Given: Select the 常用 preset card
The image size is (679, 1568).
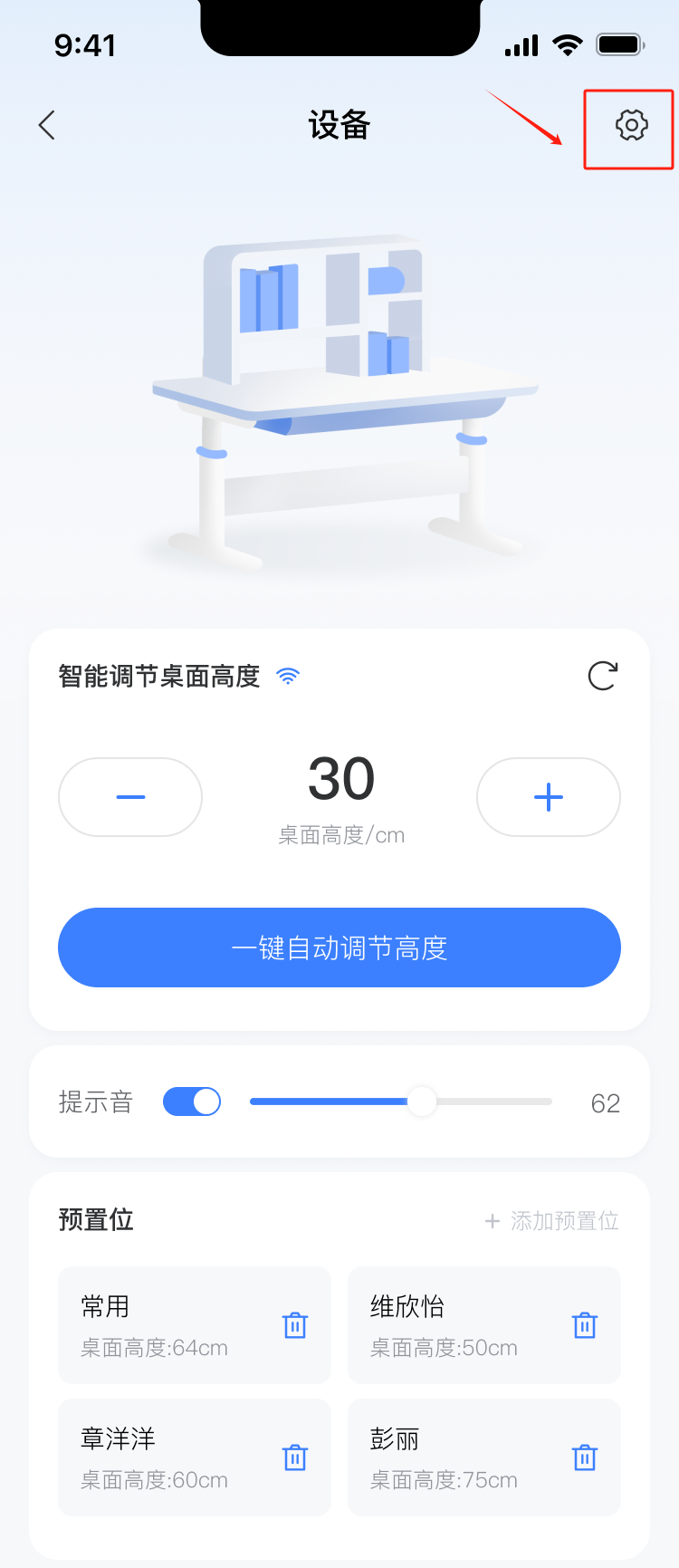Looking at the screenshot, I should pos(172,1324).
